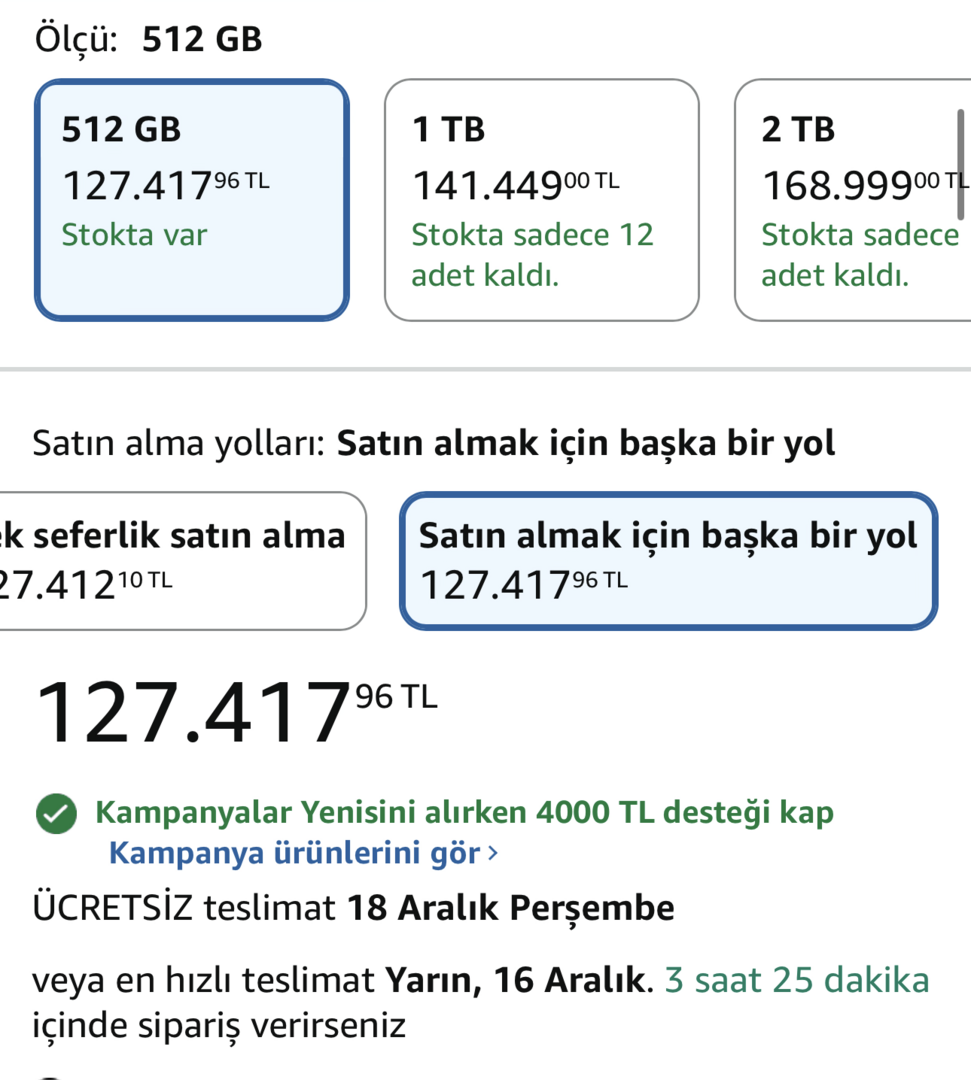The width and height of the screenshot is (971, 1080).
Task: Choose the 'Tek seferlik satın alma' purchase option
Action: point(170,559)
